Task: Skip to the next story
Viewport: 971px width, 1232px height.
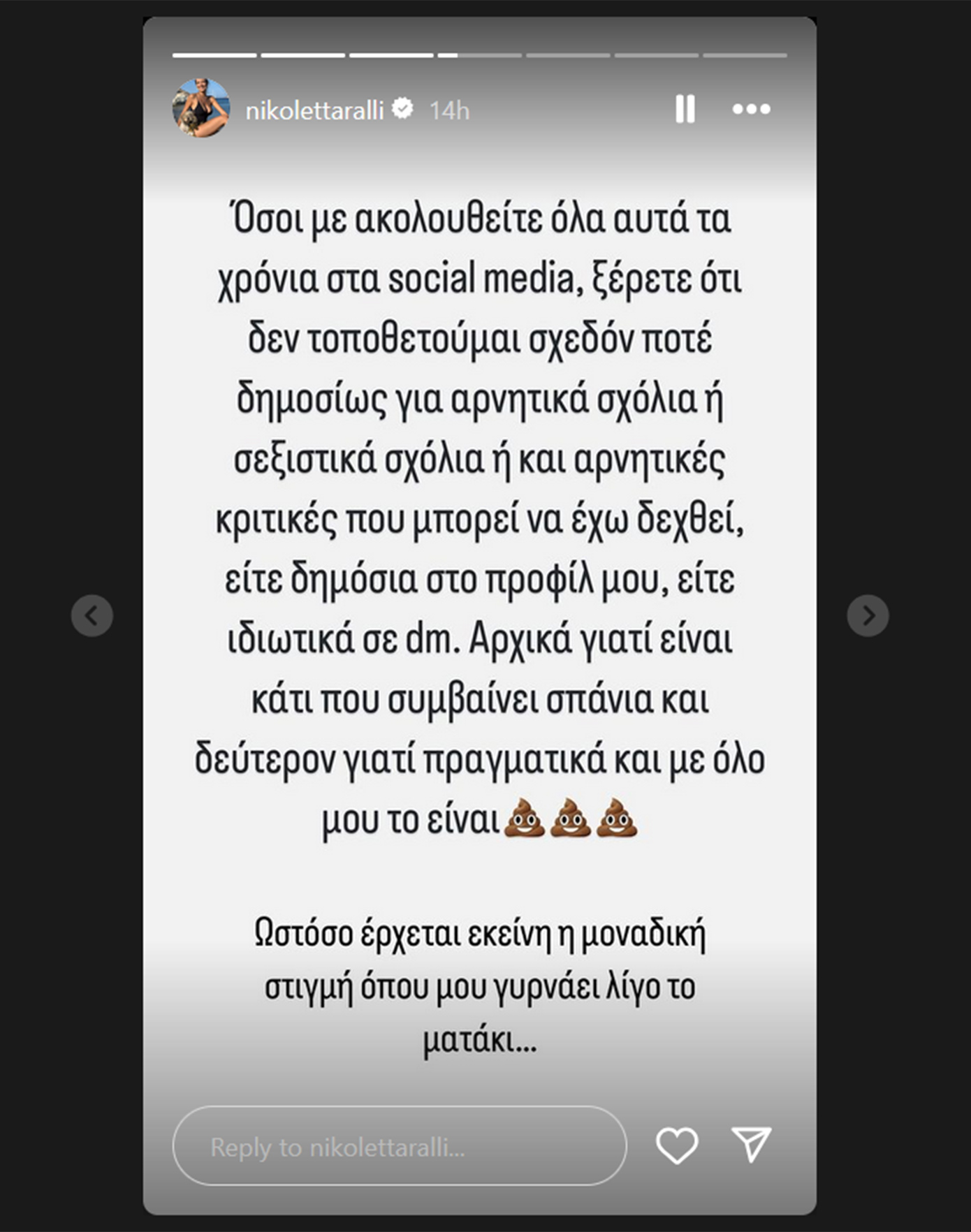Action: click(868, 615)
